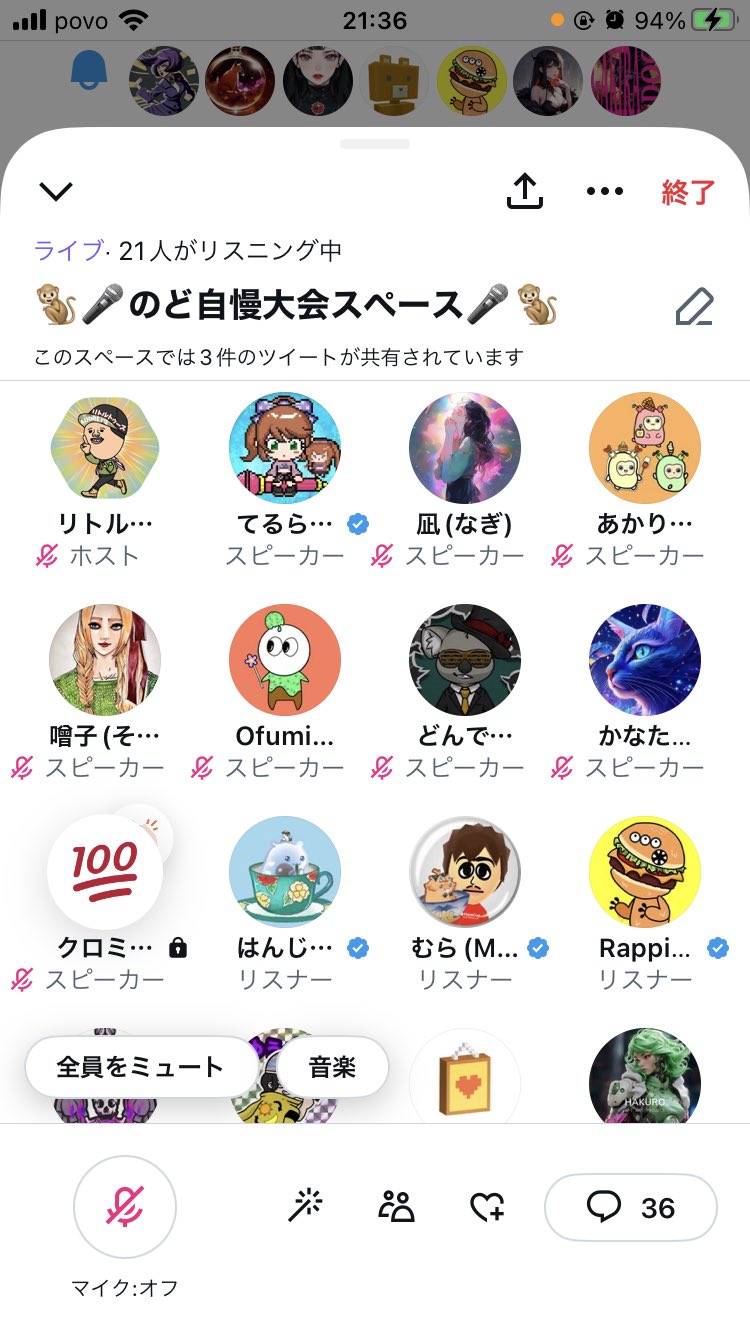Send a reaction with the heart icon

point(487,1208)
